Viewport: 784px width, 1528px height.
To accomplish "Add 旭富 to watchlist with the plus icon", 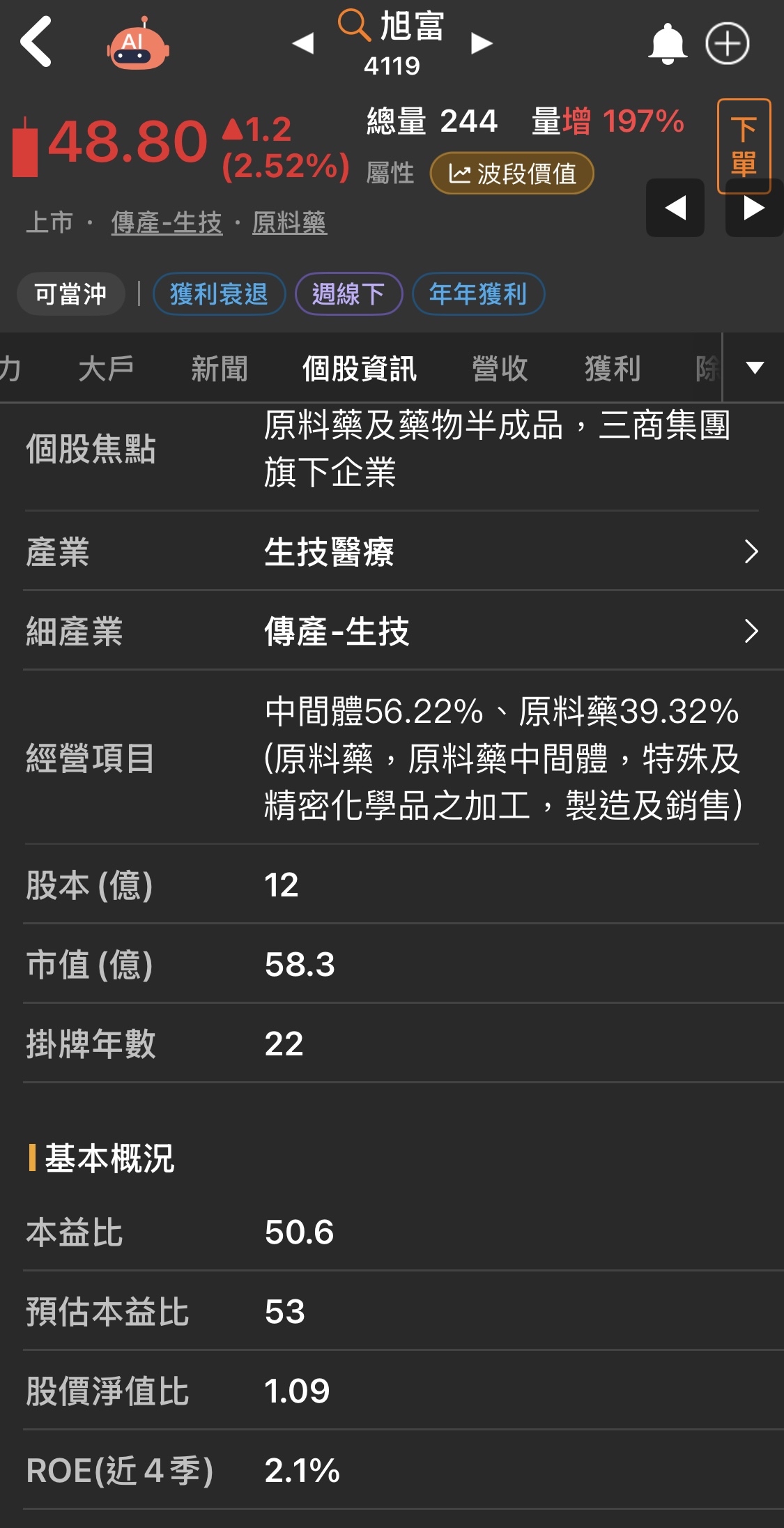I will pyautogui.click(x=727, y=43).
